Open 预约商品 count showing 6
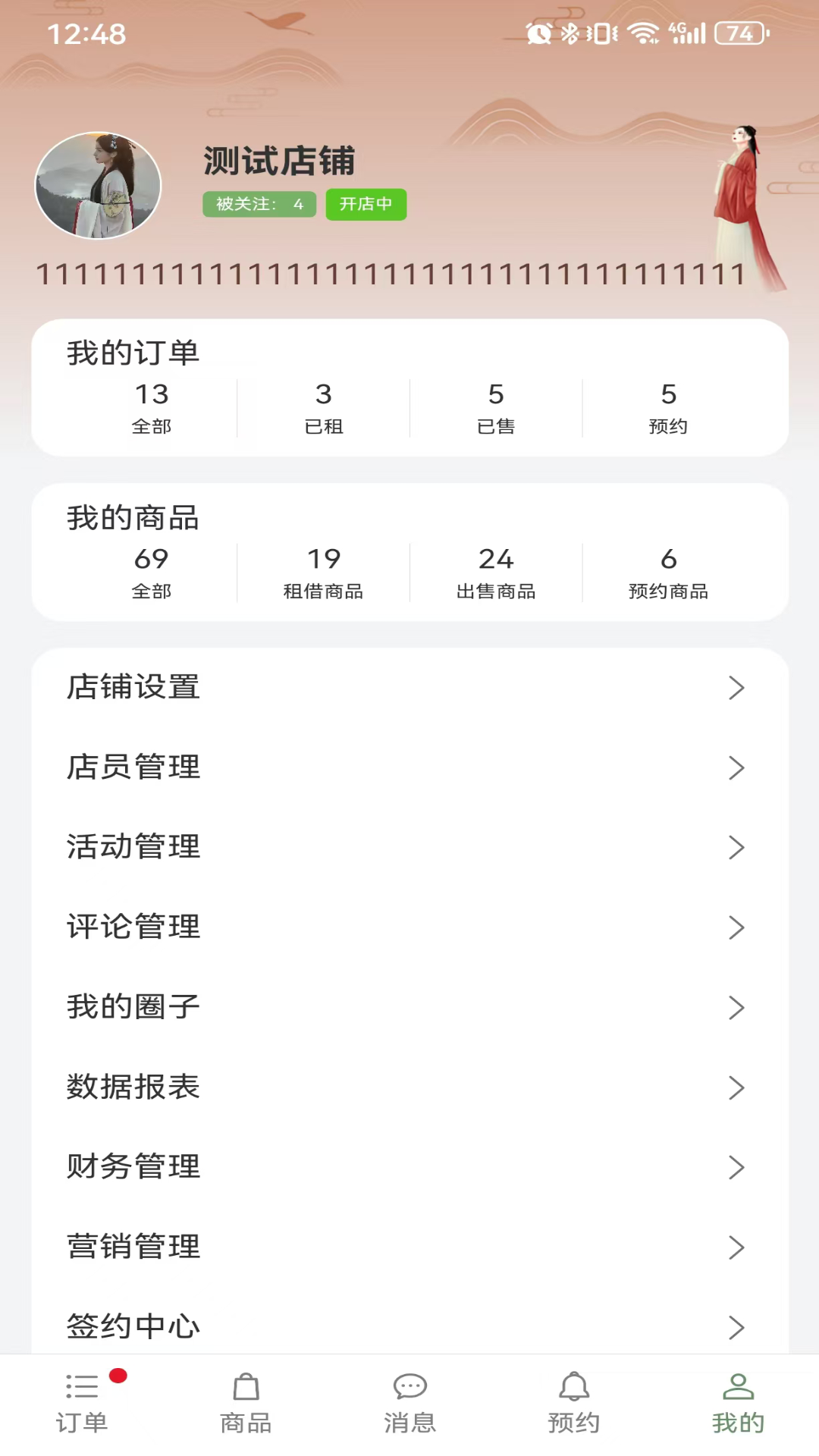The height and width of the screenshot is (1456, 819). click(x=668, y=573)
